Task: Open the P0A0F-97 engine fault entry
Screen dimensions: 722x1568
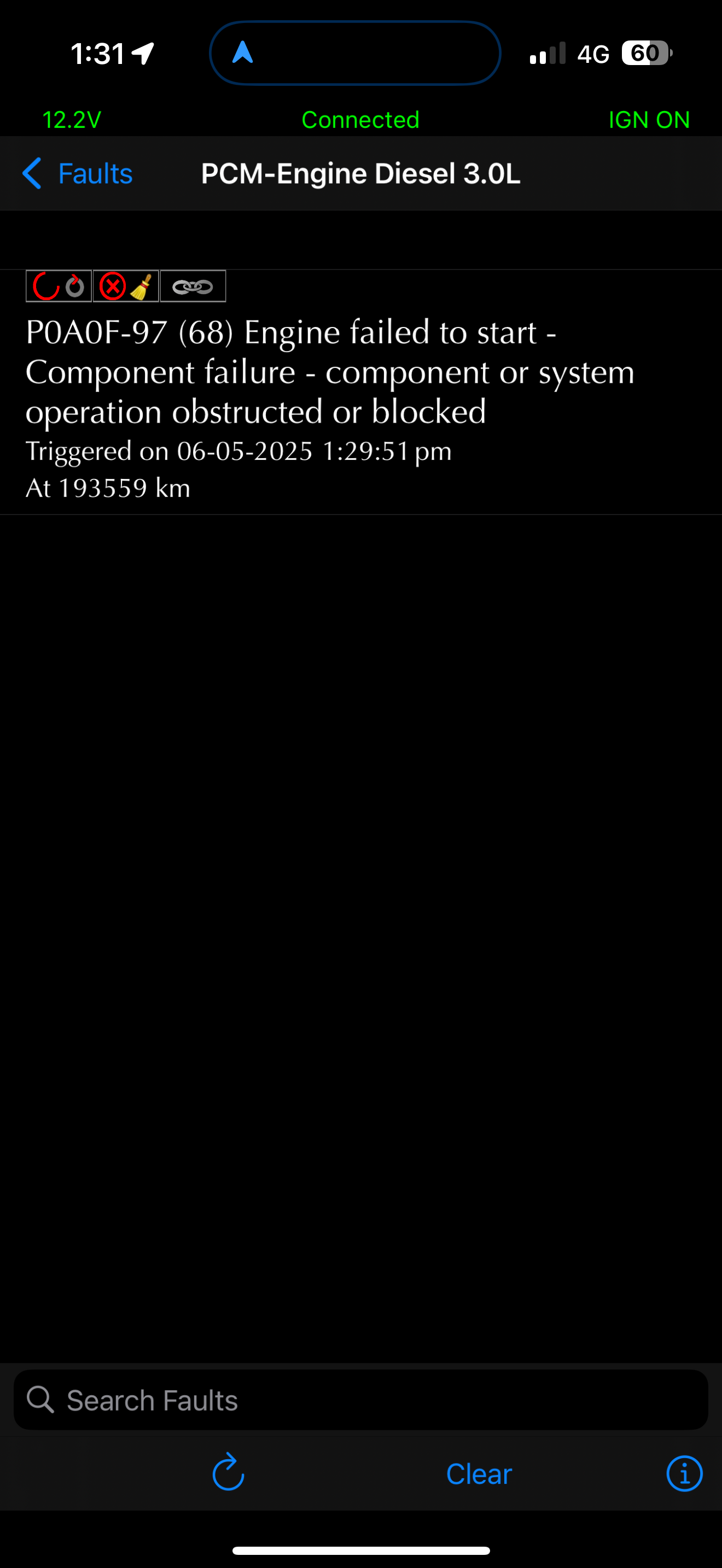Action: tap(329, 393)
